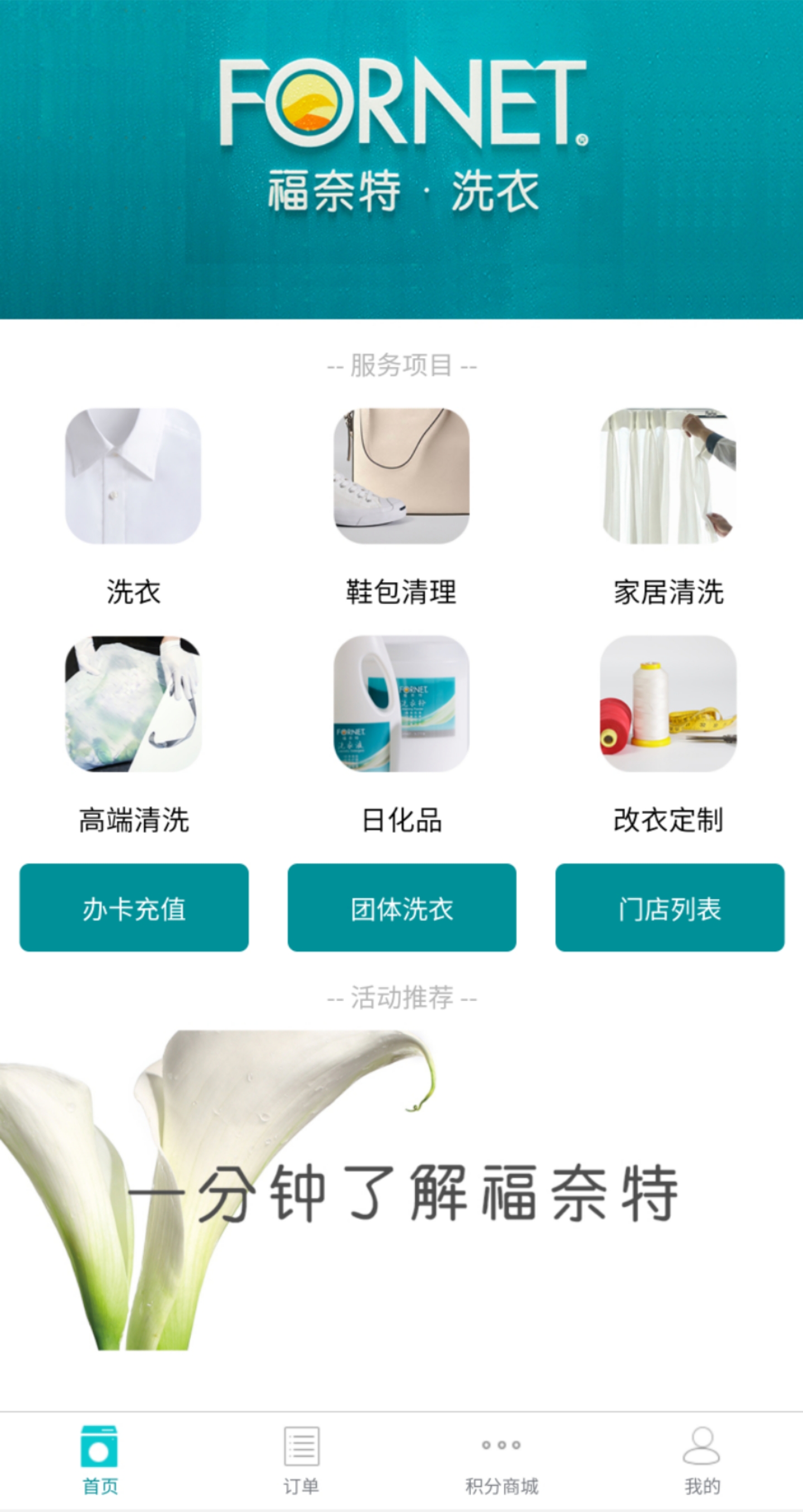Screen dimensions: 803x1512
Task: Open the 一分钟了解福奈特 promo banner
Action: tap(401, 1191)
